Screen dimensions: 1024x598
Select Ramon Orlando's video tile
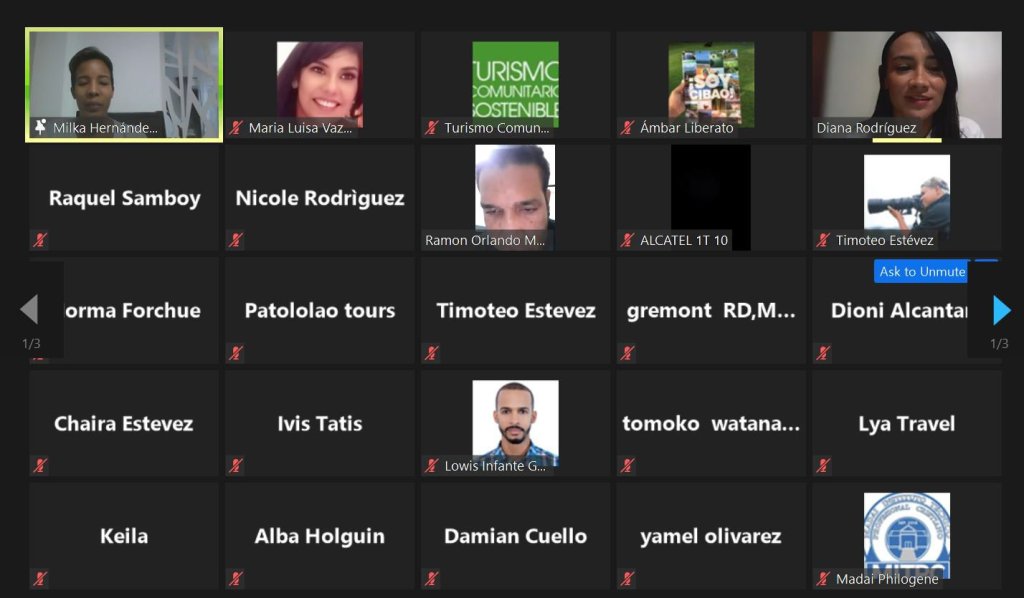515,198
